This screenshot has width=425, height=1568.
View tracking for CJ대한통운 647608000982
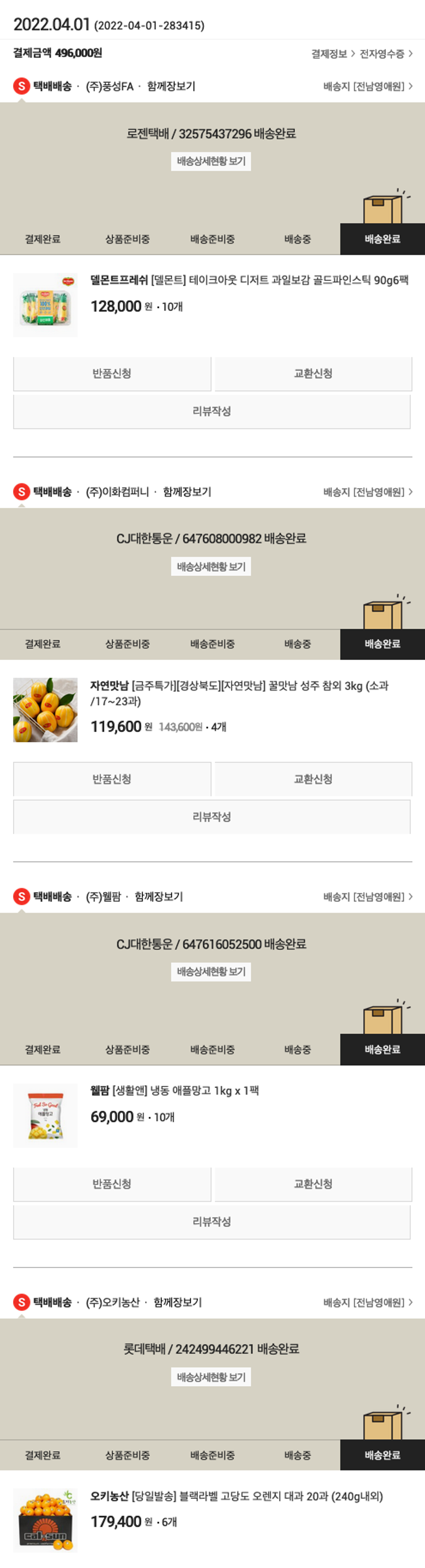(x=211, y=567)
